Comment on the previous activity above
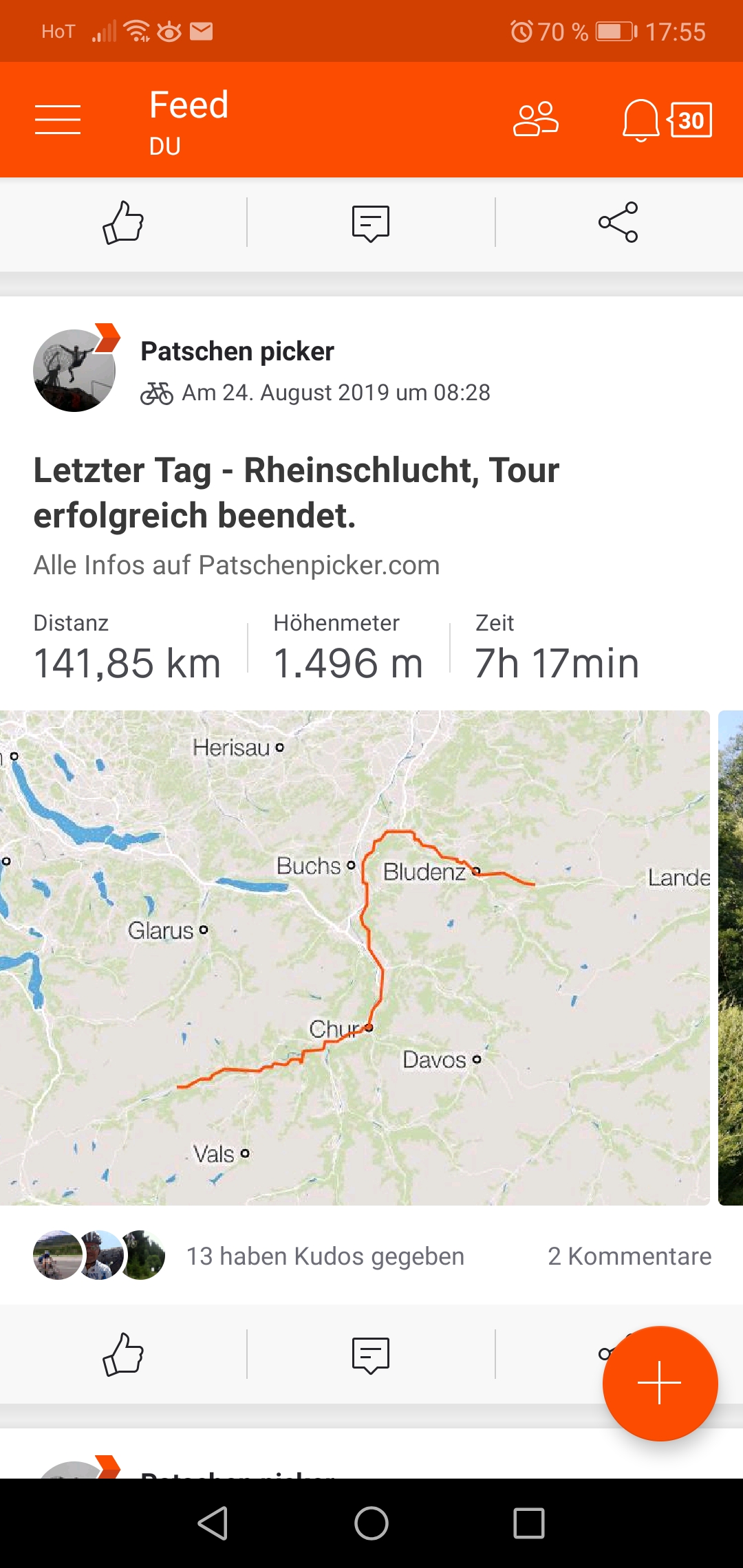This screenshot has width=743, height=1568. [371, 223]
